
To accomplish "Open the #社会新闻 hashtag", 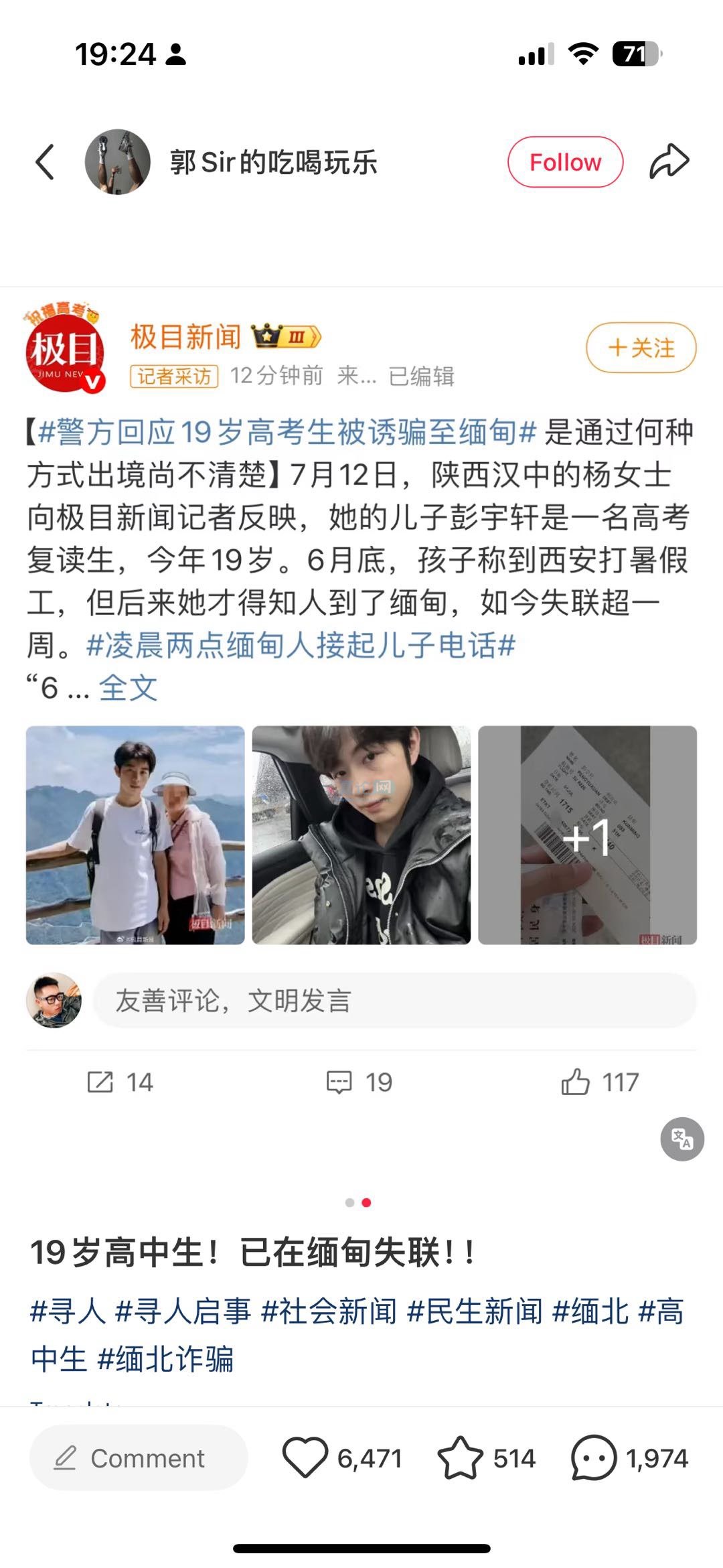I will pos(329,1311).
